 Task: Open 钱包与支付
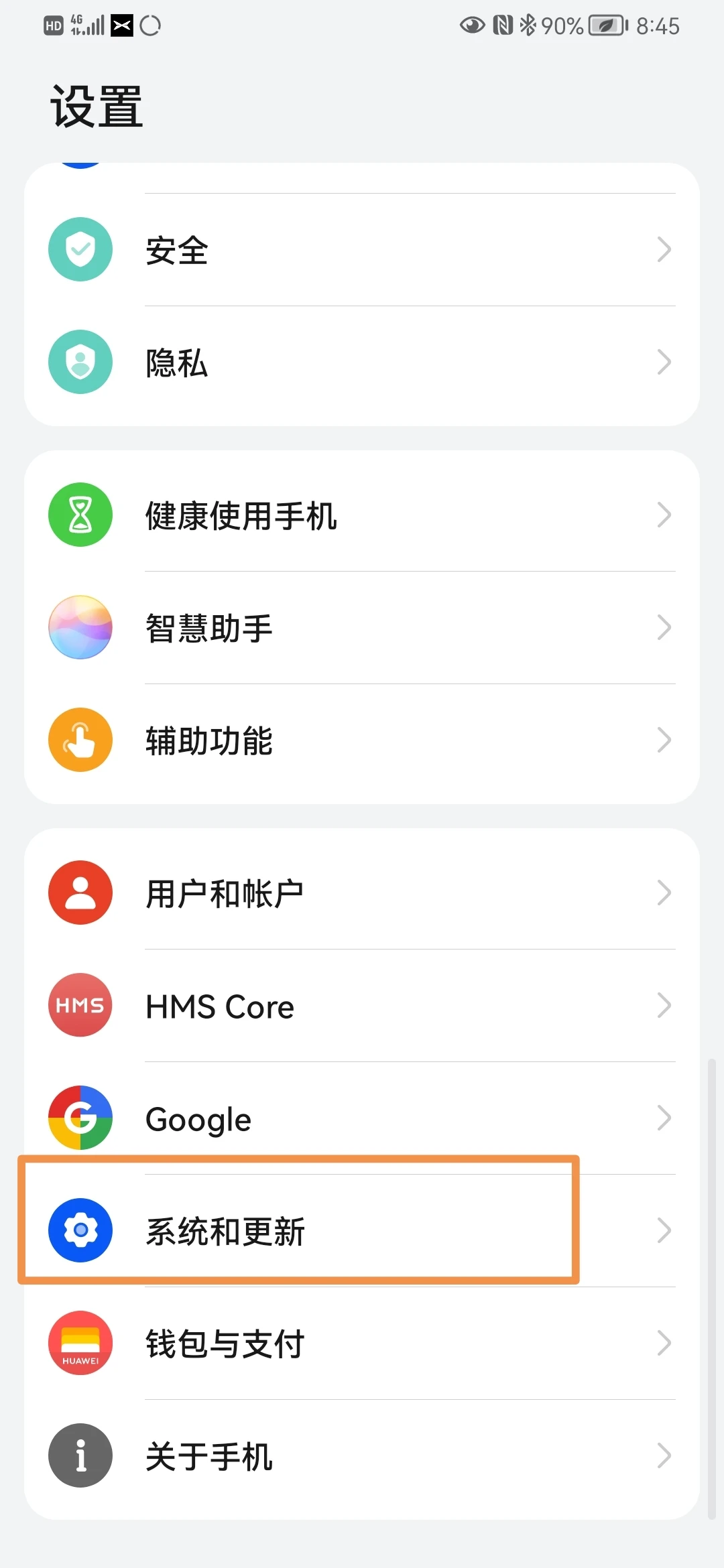[x=362, y=1344]
